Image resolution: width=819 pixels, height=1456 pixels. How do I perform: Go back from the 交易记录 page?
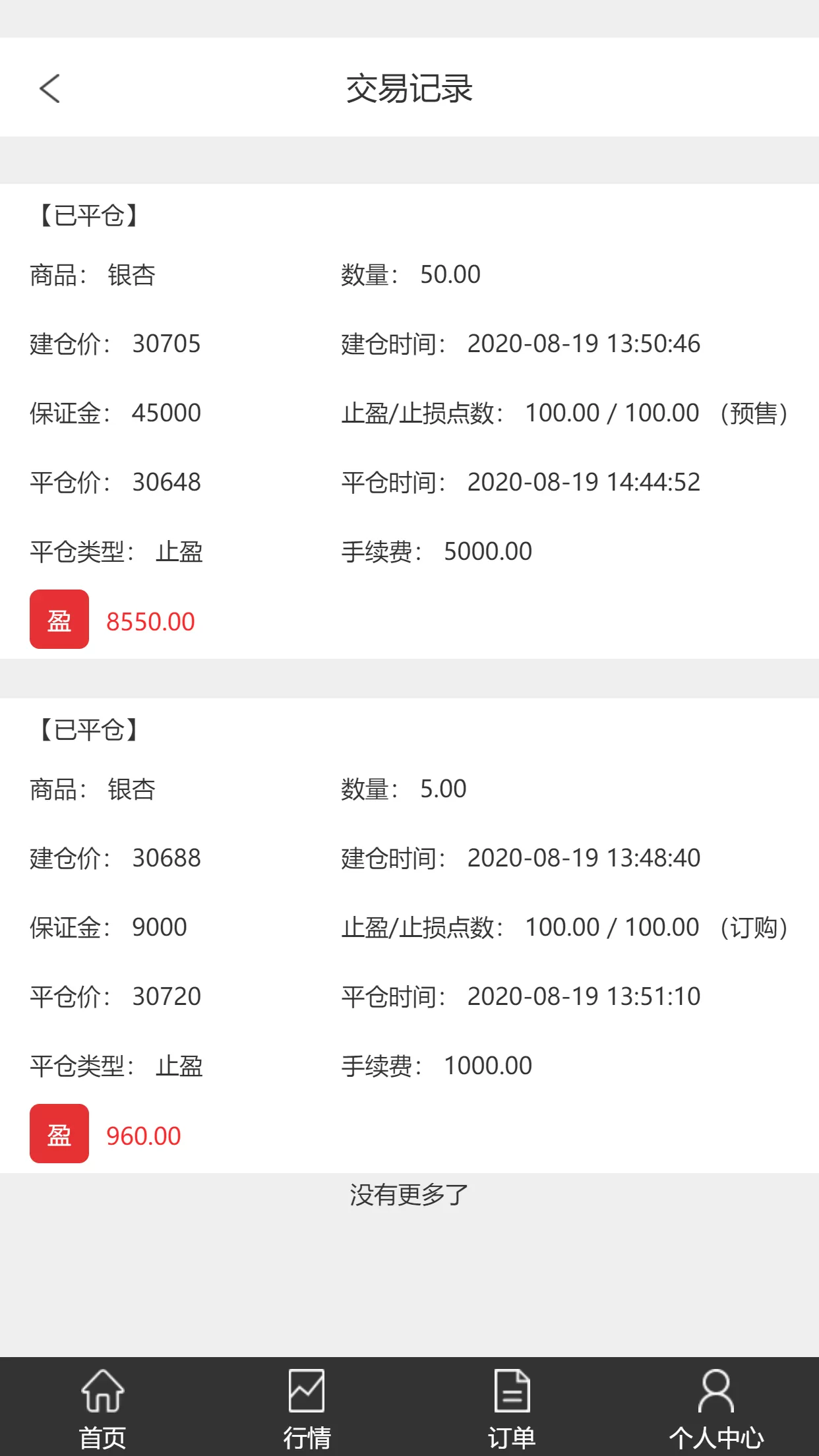pyautogui.click(x=50, y=88)
